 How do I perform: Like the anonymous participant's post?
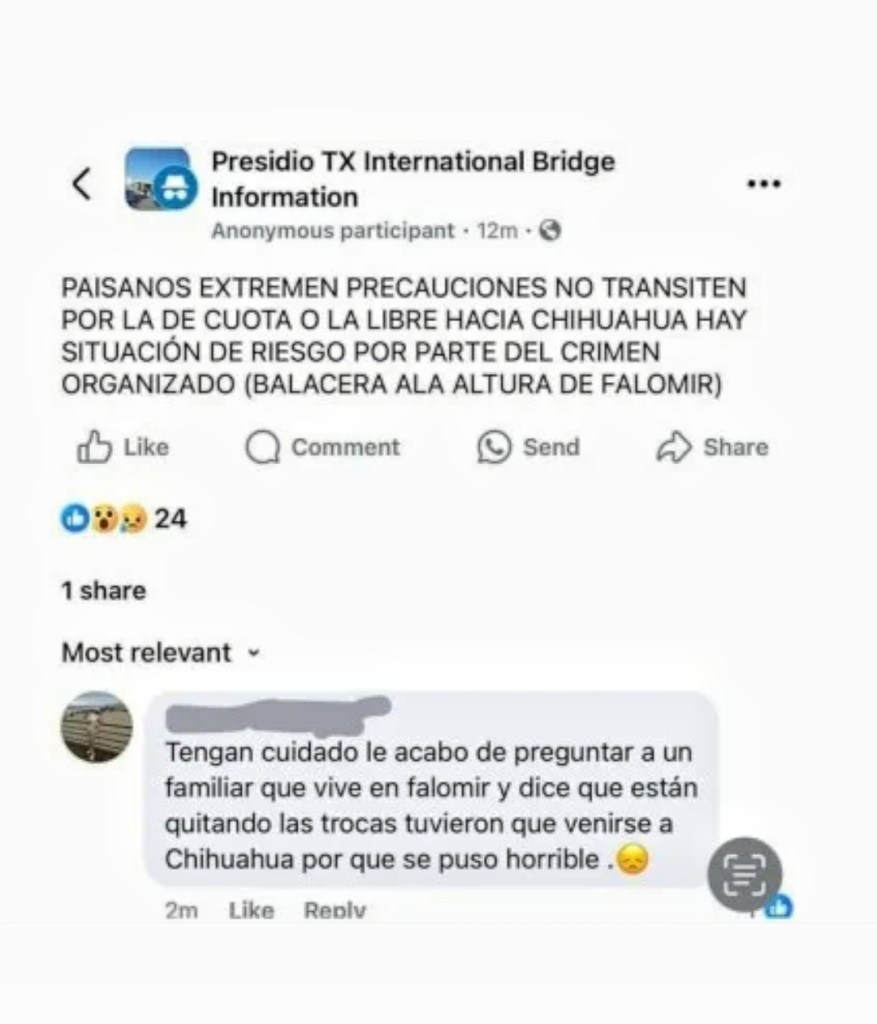point(123,448)
